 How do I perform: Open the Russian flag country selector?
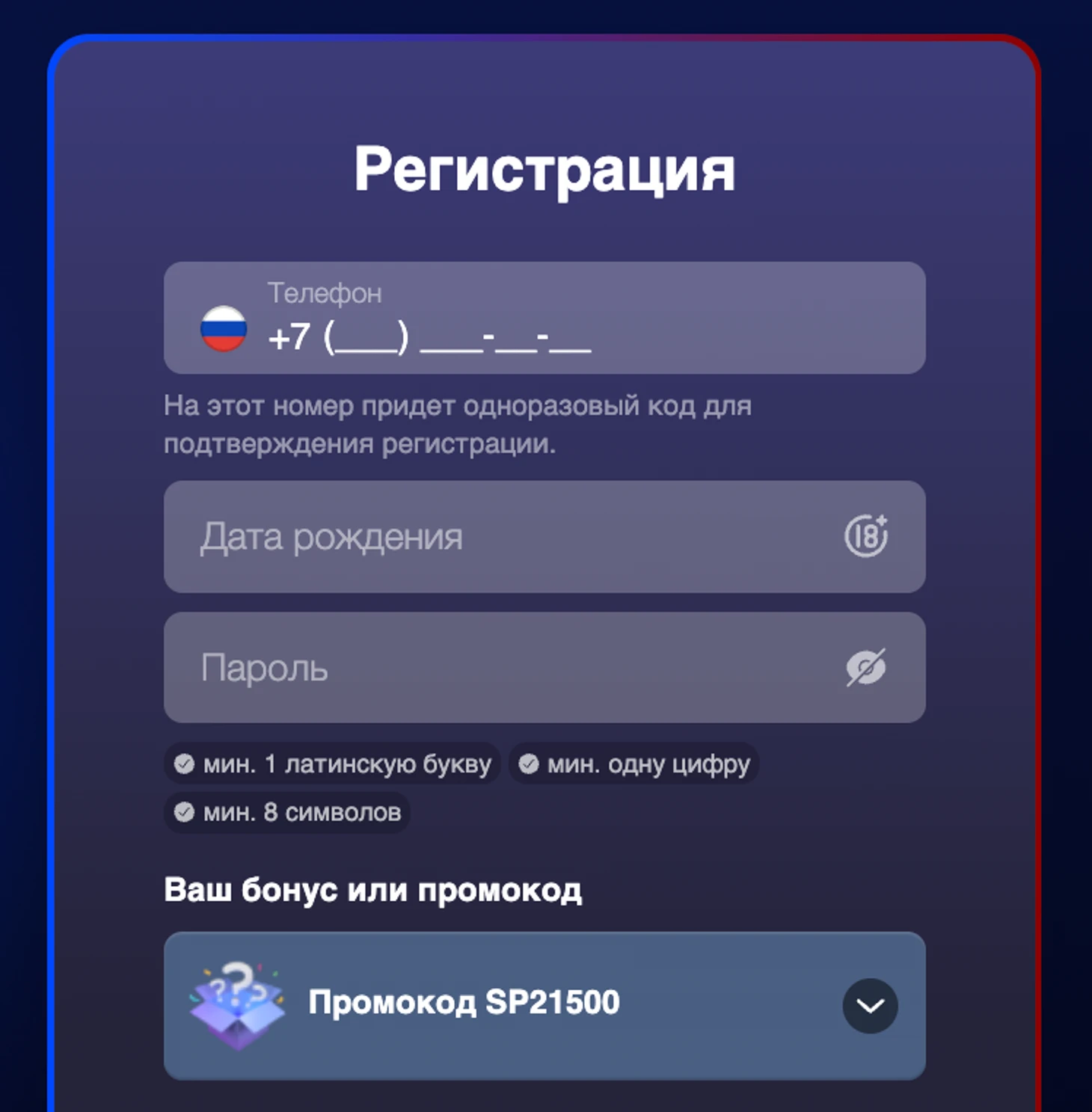[x=224, y=329]
